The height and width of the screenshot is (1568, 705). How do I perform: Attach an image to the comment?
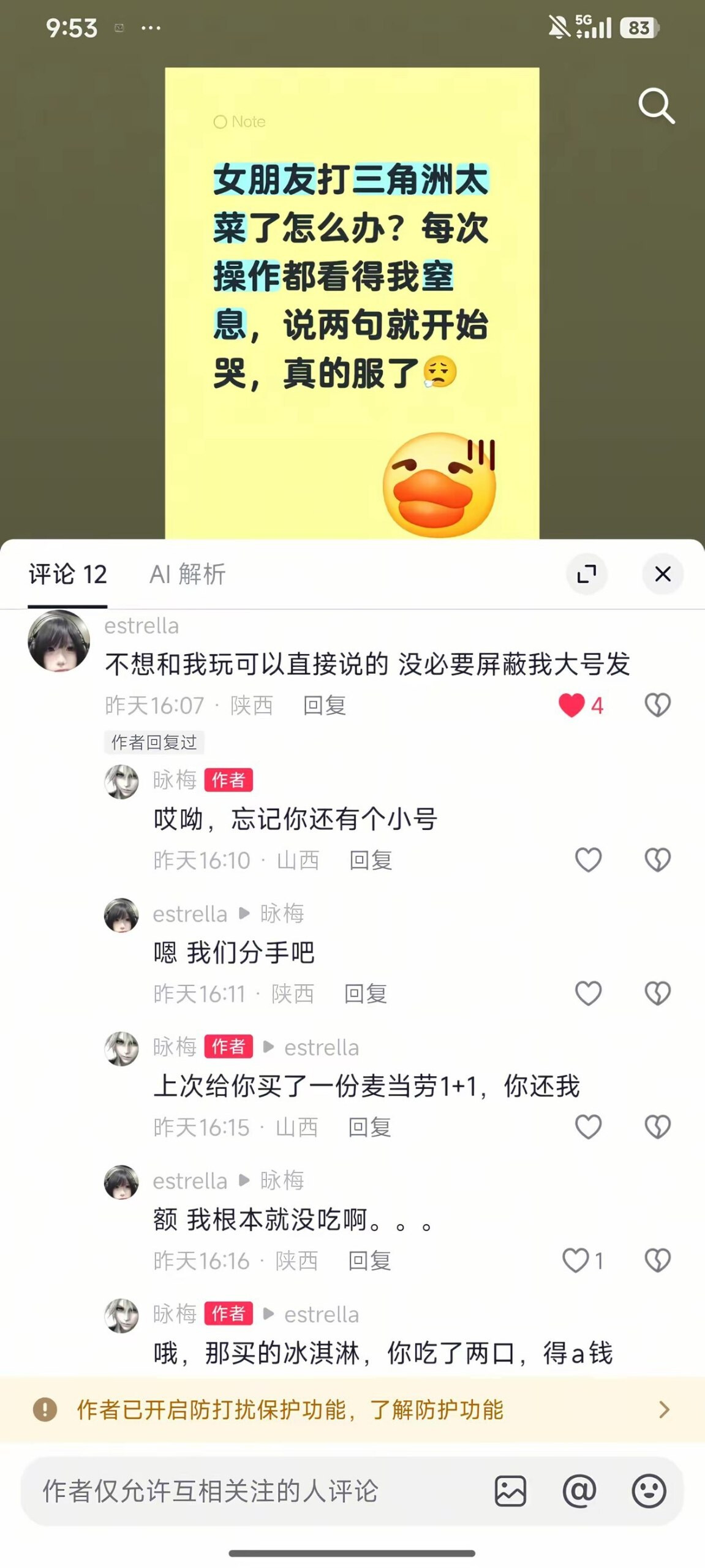pos(510,1491)
